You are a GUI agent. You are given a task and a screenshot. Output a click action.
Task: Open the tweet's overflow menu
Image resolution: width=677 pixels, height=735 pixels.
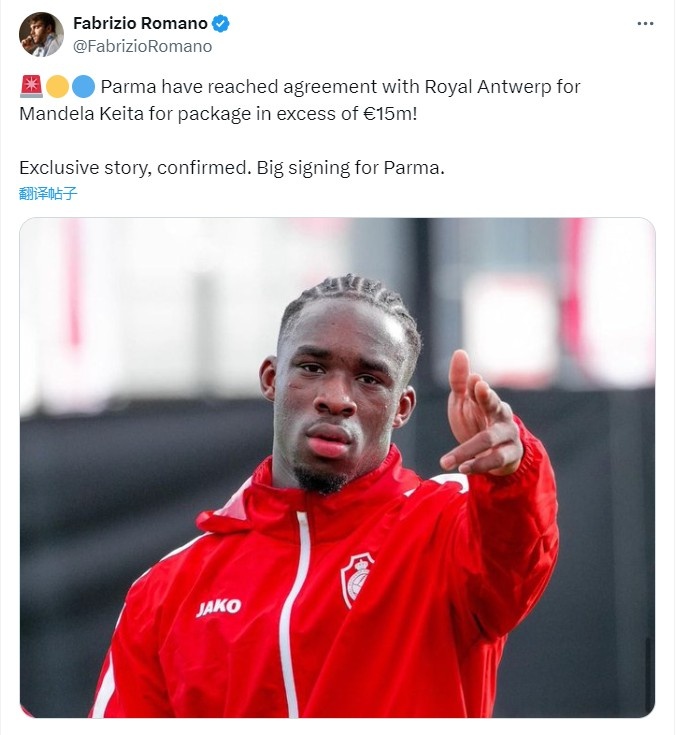pyautogui.click(x=645, y=24)
